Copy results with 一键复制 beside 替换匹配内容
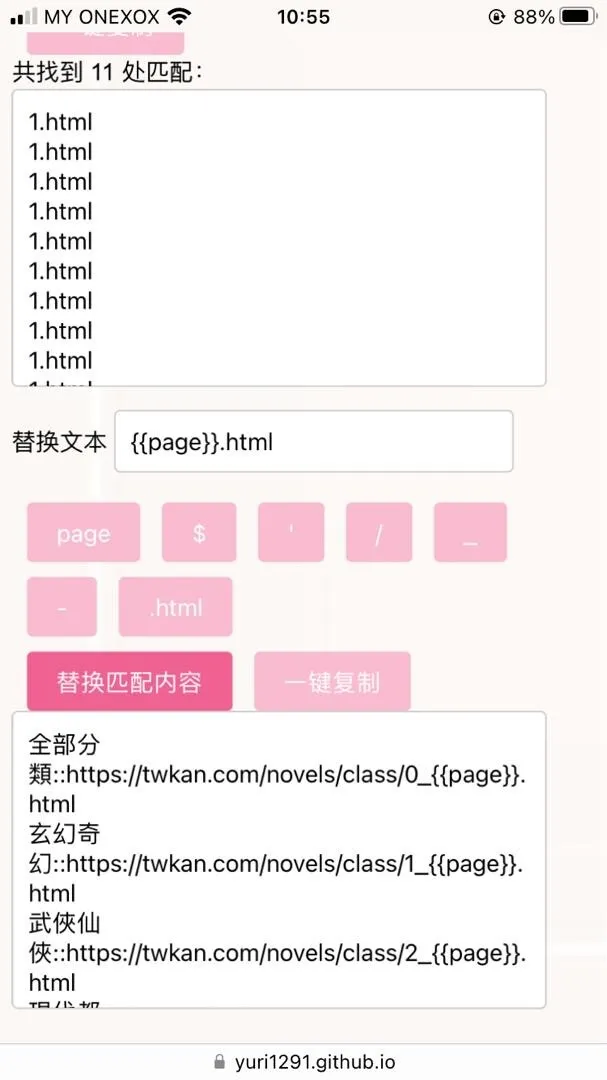 click(332, 682)
